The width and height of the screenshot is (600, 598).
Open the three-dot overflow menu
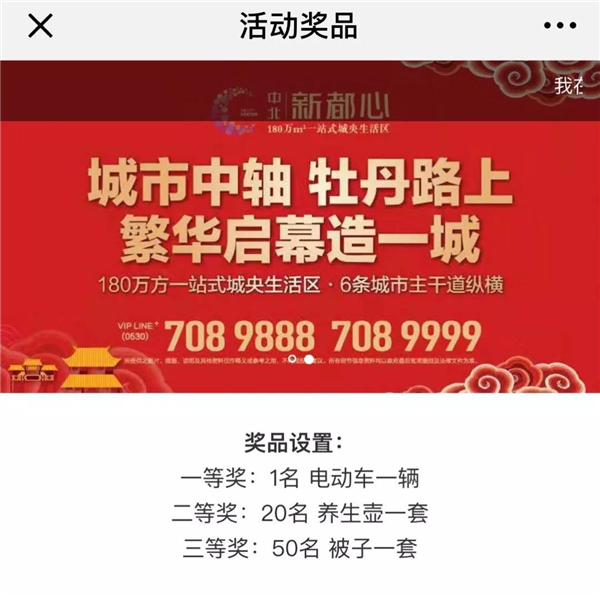pos(560,27)
